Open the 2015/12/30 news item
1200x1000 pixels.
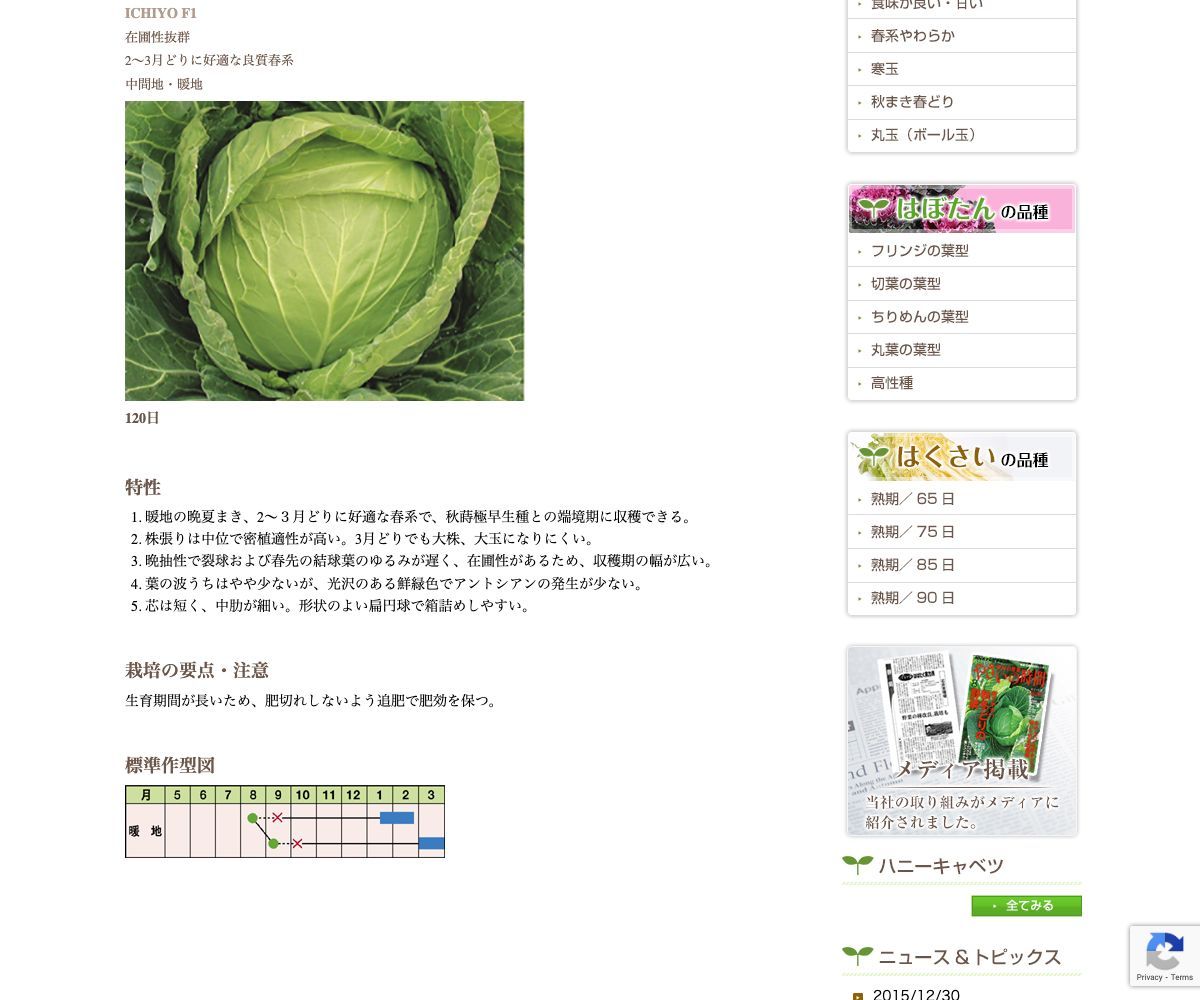pyautogui.click(x=915, y=994)
